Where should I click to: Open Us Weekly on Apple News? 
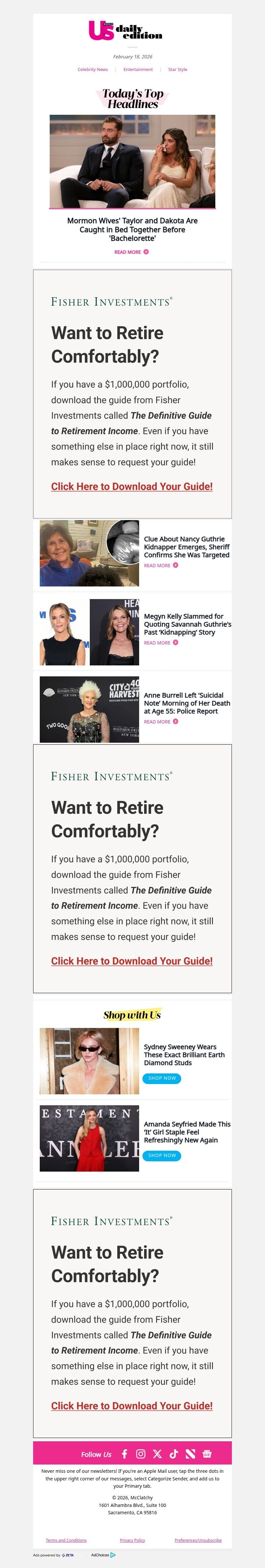click(x=190, y=1454)
